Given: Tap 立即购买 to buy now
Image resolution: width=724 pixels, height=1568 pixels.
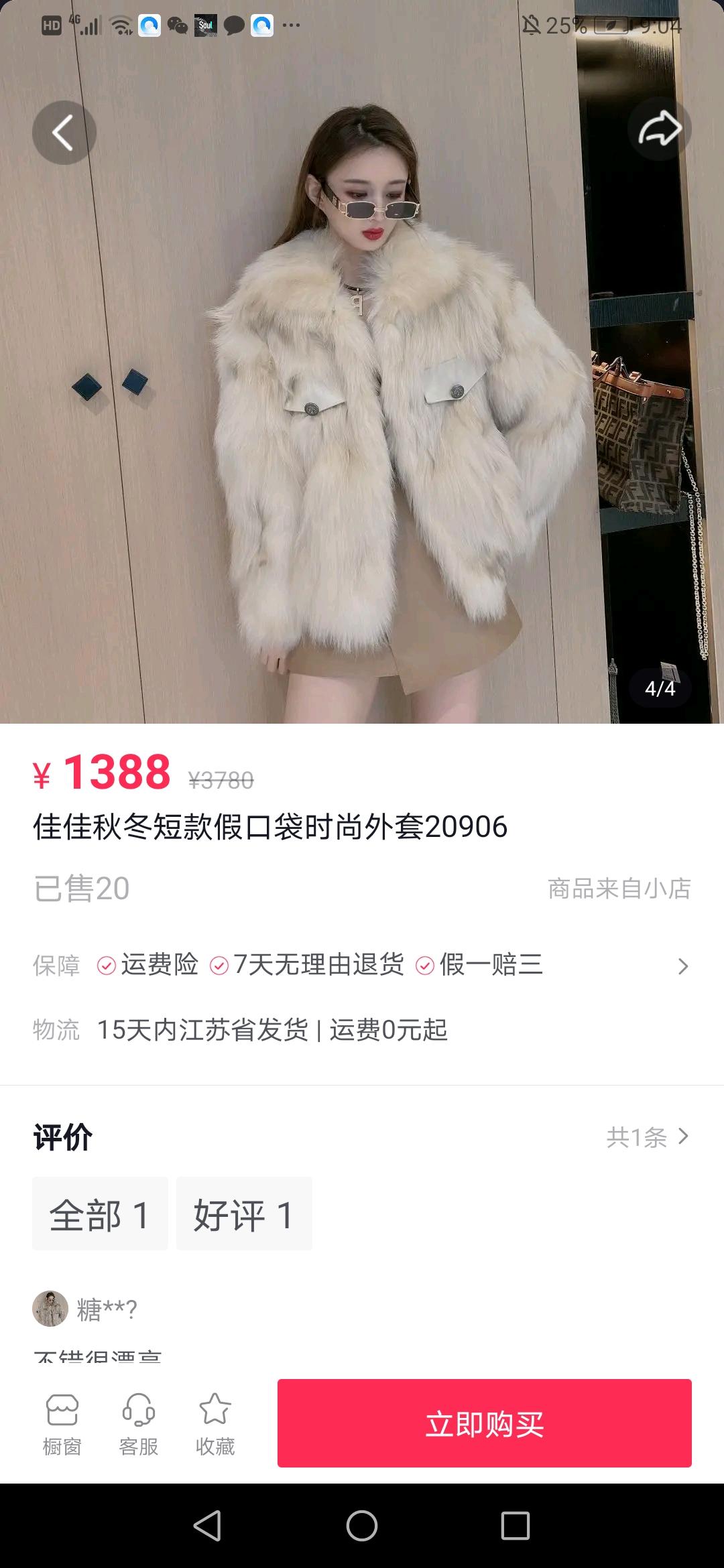Looking at the screenshot, I should tap(485, 1423).
